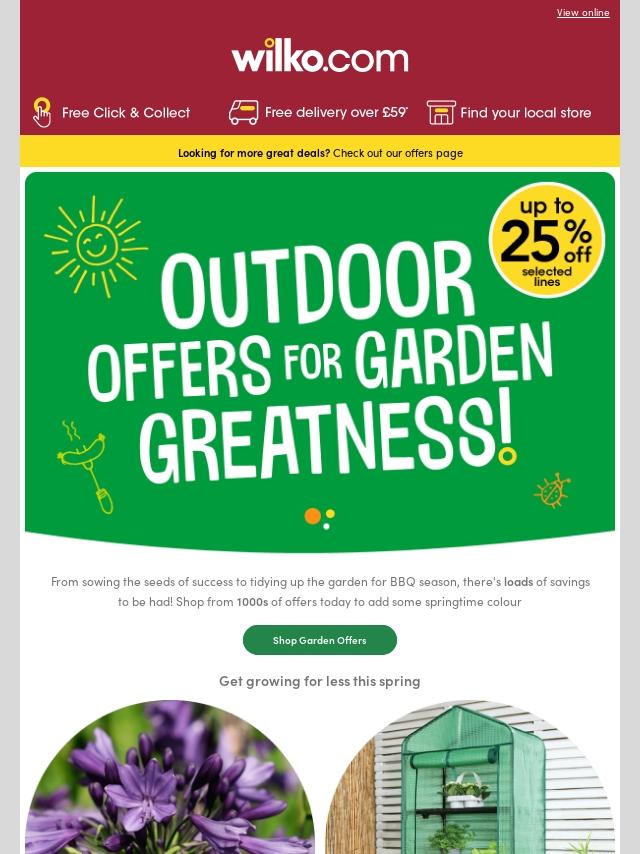This screenshot has height=854, width=640.
Task: Find your local store
Action: point(509,112)
